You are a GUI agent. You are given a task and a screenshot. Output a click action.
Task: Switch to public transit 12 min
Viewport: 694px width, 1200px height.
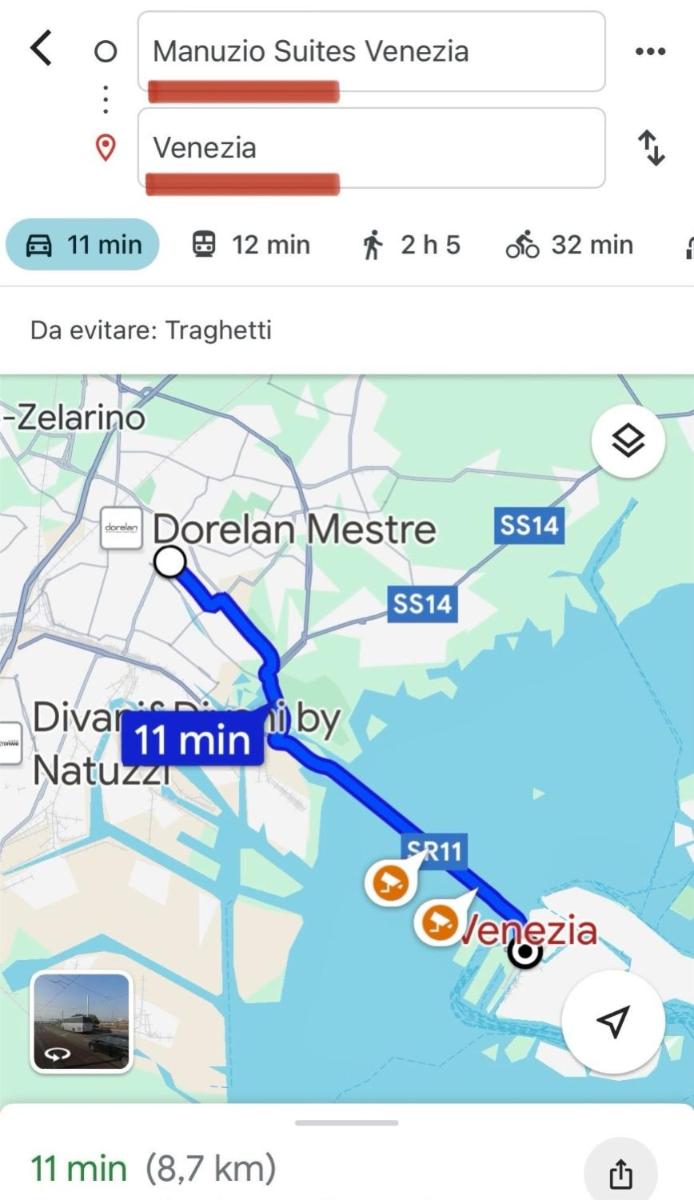pyautogui.click(x=250, y=245)
